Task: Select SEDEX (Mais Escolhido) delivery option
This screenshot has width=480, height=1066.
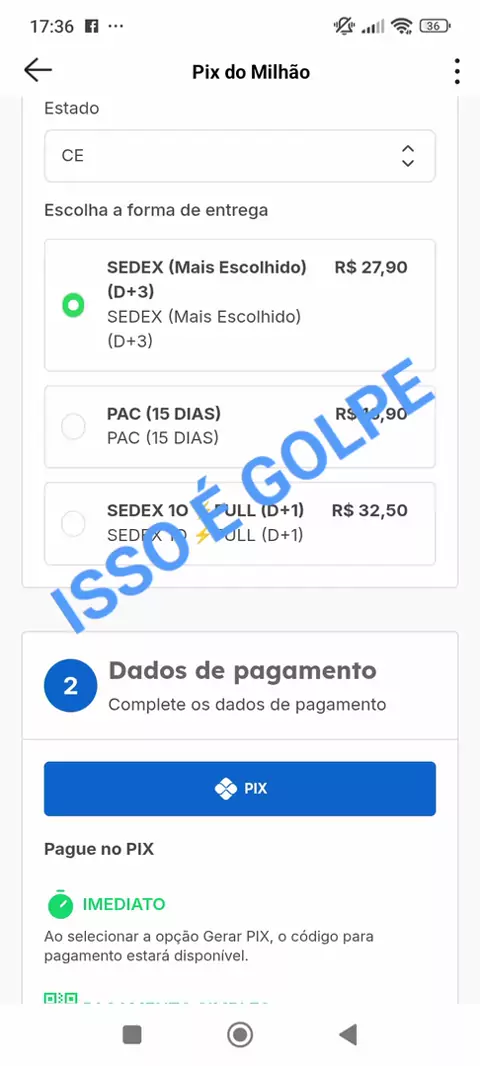Action: click(239, 305)
